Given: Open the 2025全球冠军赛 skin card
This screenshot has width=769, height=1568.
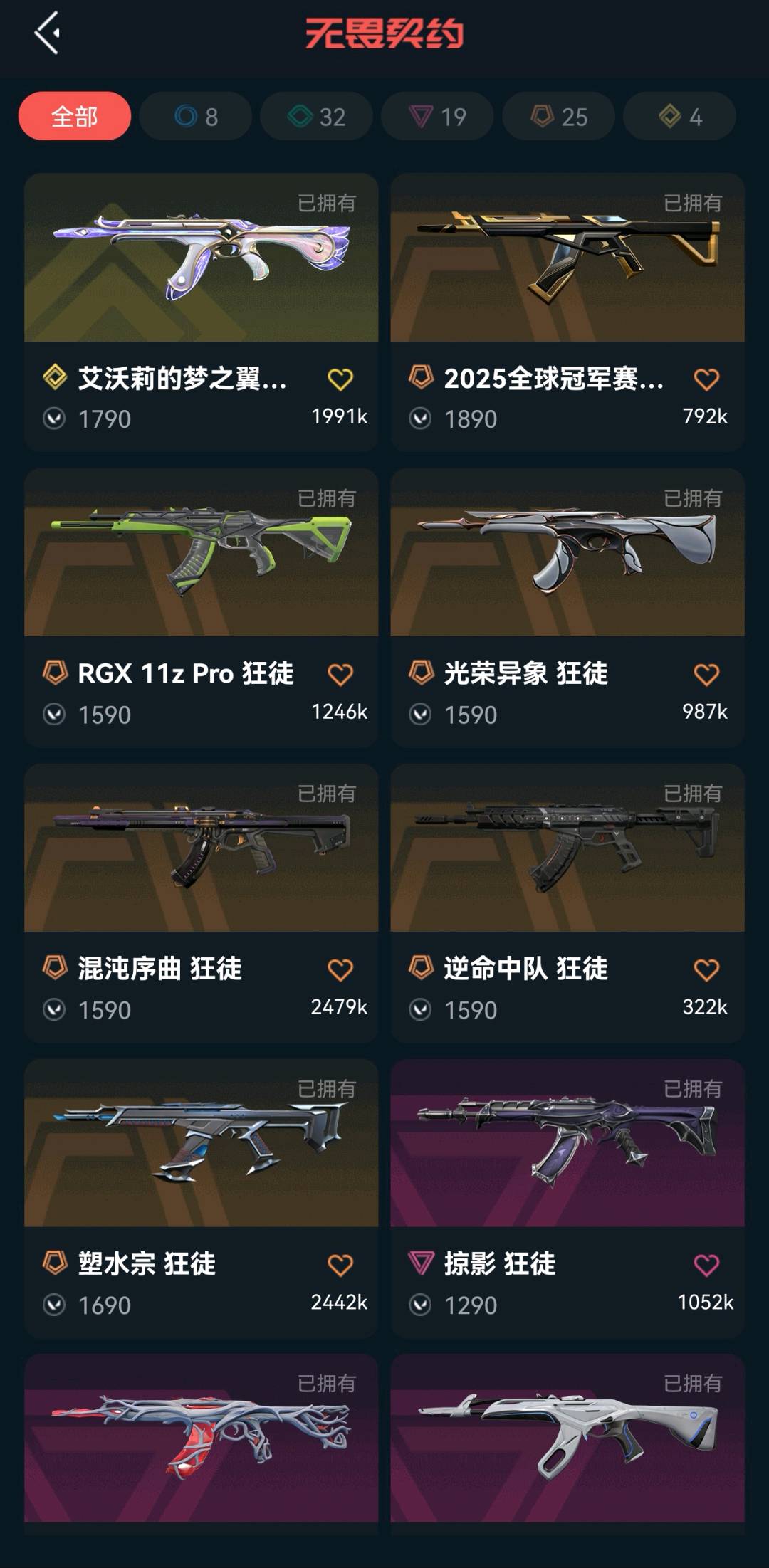Looking at the screenshot, I should coord(567,312).
